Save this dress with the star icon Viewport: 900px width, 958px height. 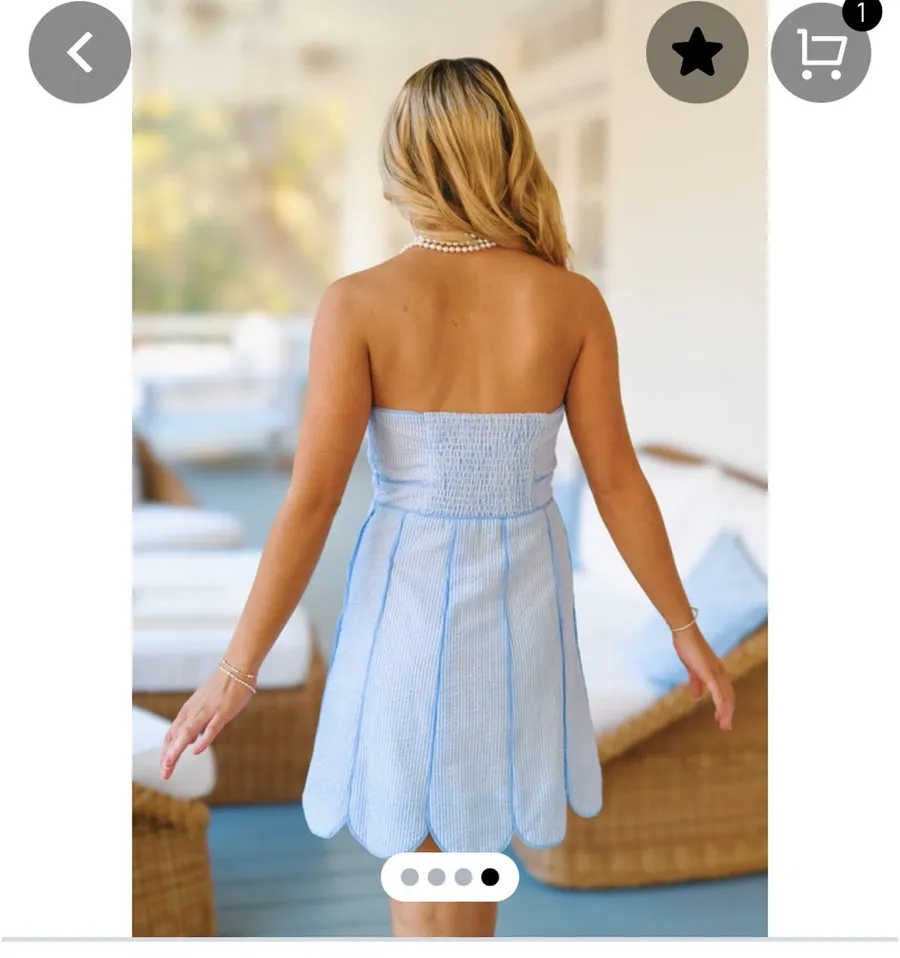click(x=697, y=53)
